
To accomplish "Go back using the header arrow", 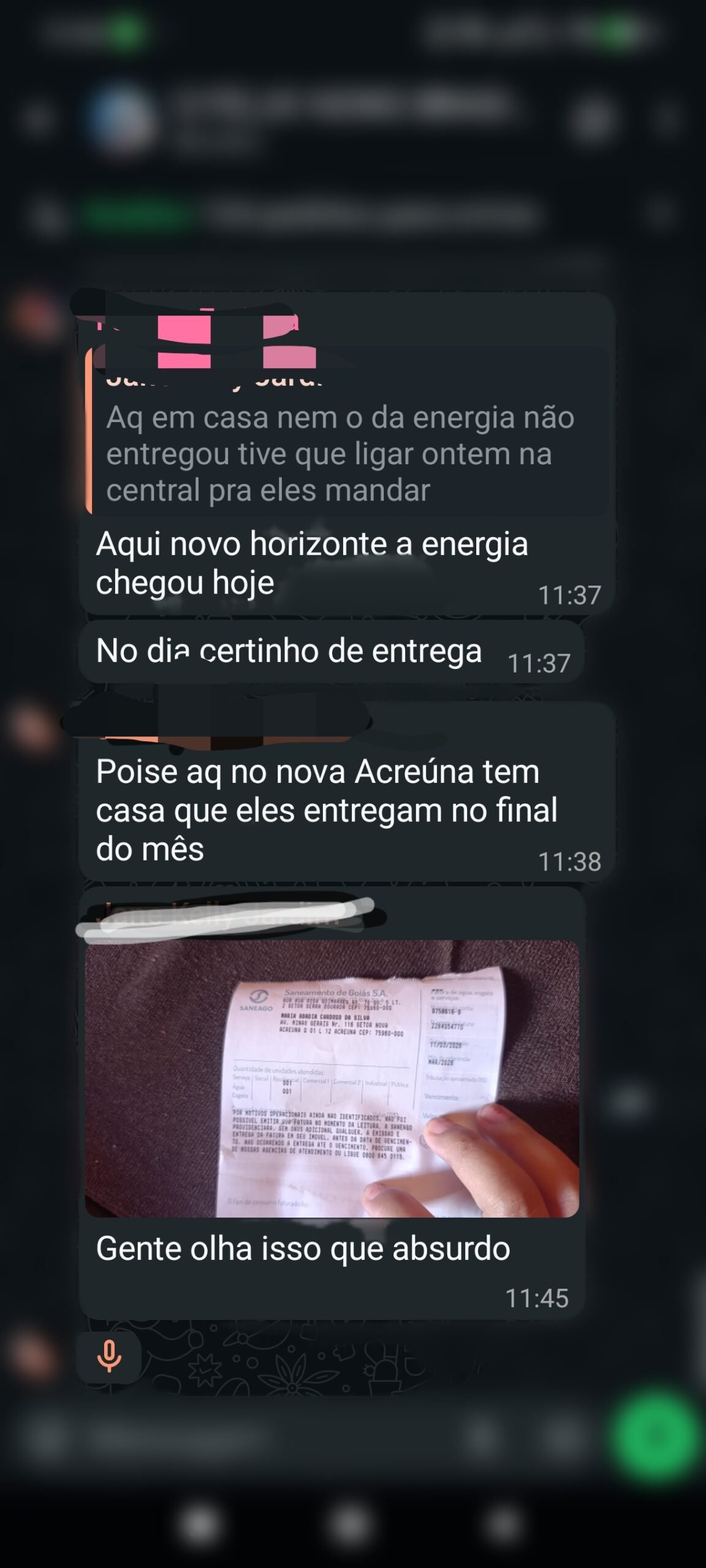I will coord(36,118).
